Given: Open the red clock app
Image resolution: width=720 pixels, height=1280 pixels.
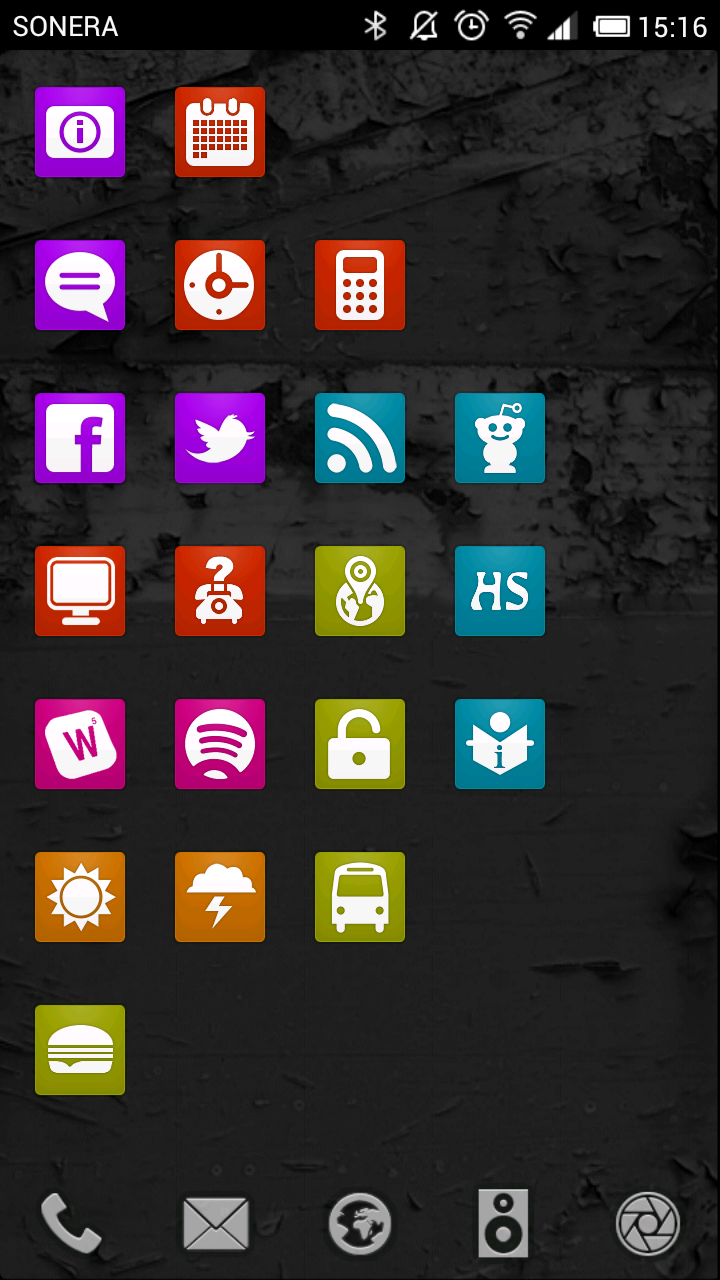Looking at the screenshot, I should (x=220, y=285).
